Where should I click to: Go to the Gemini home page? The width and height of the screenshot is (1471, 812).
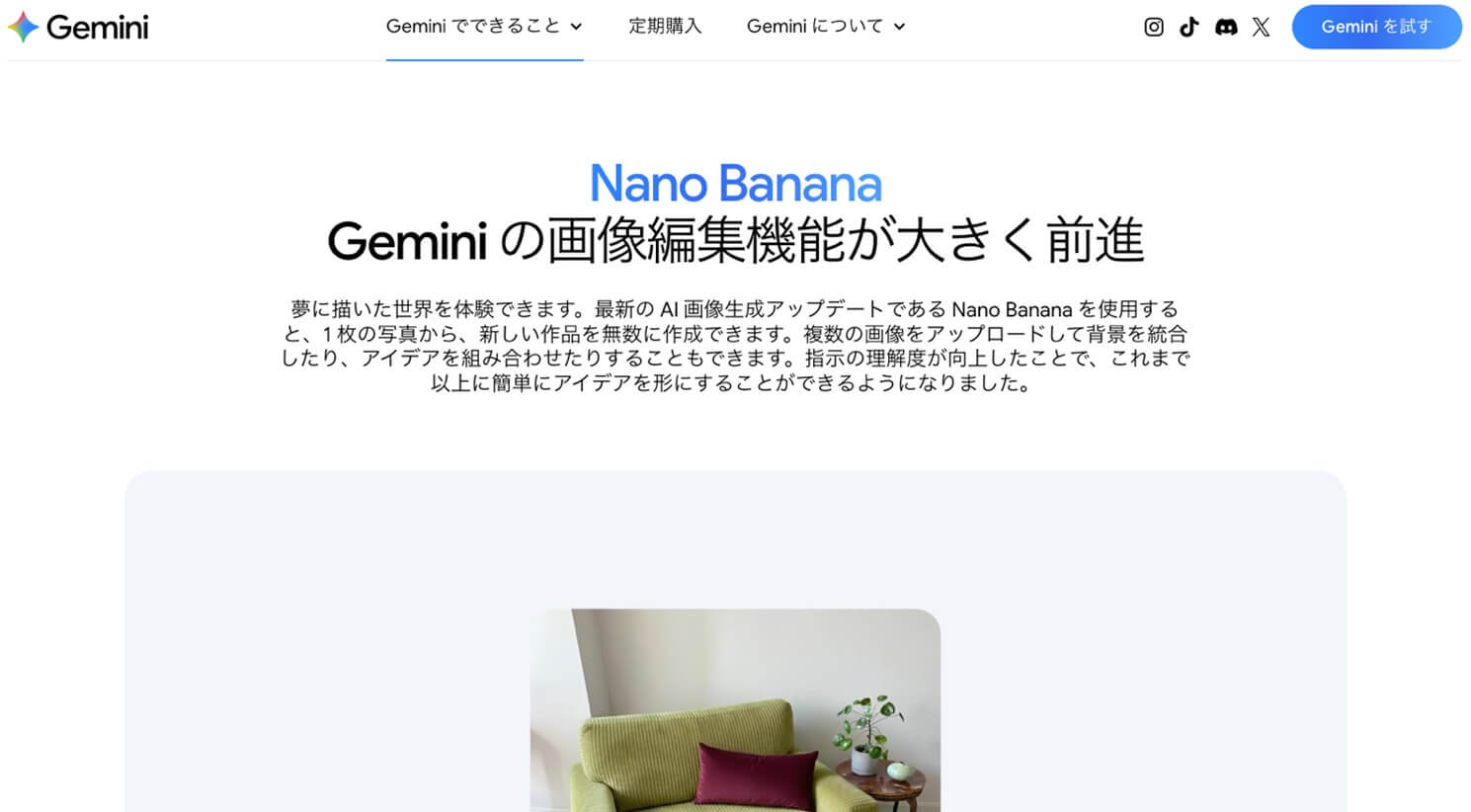pos(79,27)
